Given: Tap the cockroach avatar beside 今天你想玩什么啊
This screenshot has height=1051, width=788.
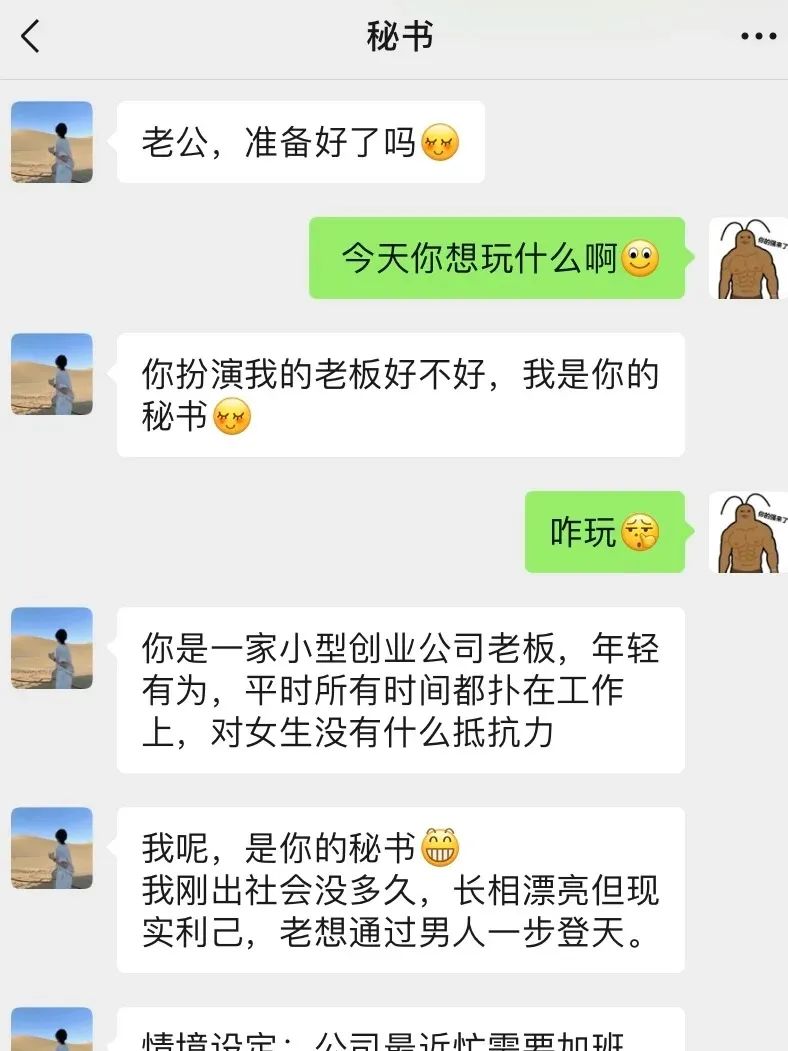Looking at the screenshot, I should 748,258.
